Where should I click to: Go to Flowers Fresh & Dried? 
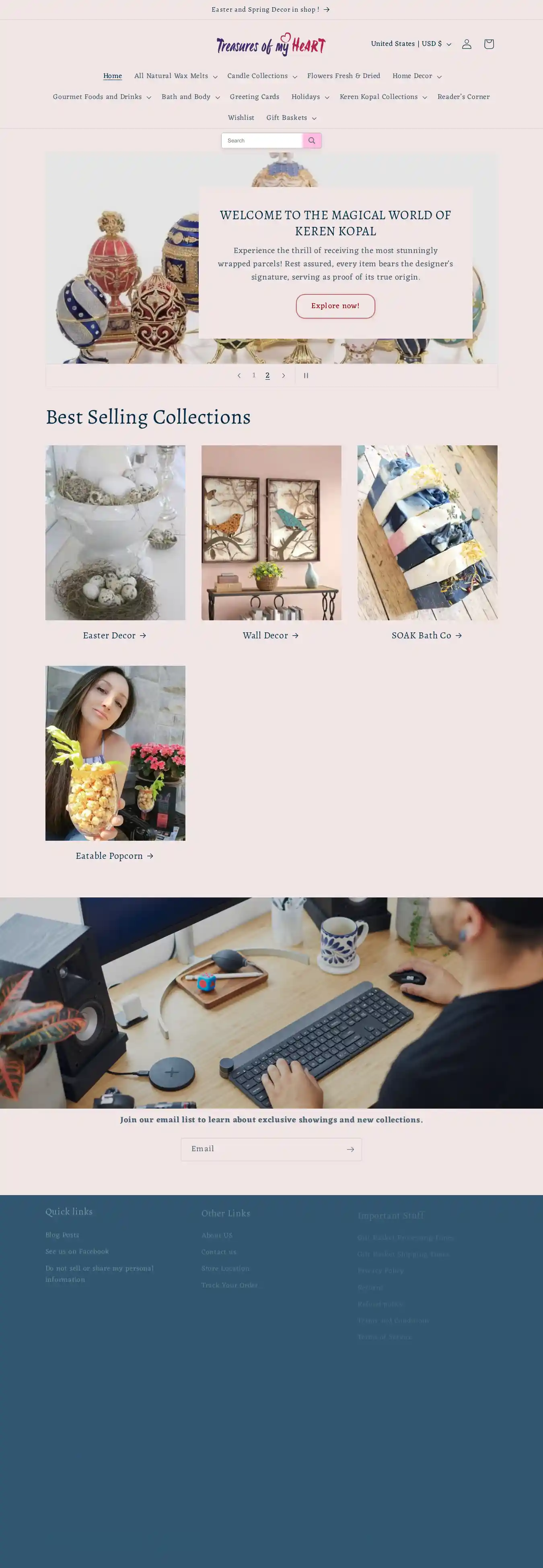pos(343,76)
